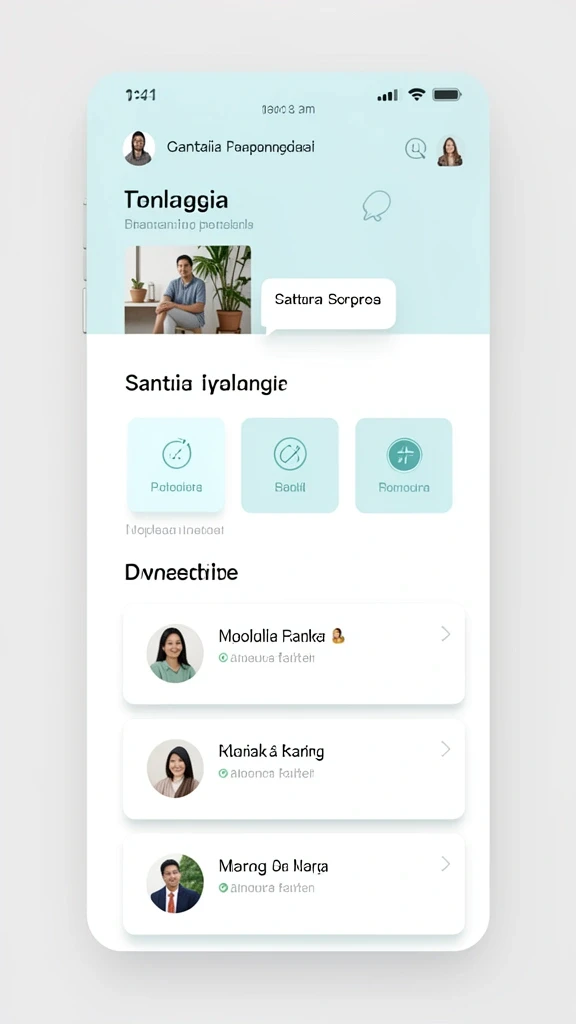Select the Romocira tile
This screenshot has width=576, height=1024.
click(x=404, y=465)
